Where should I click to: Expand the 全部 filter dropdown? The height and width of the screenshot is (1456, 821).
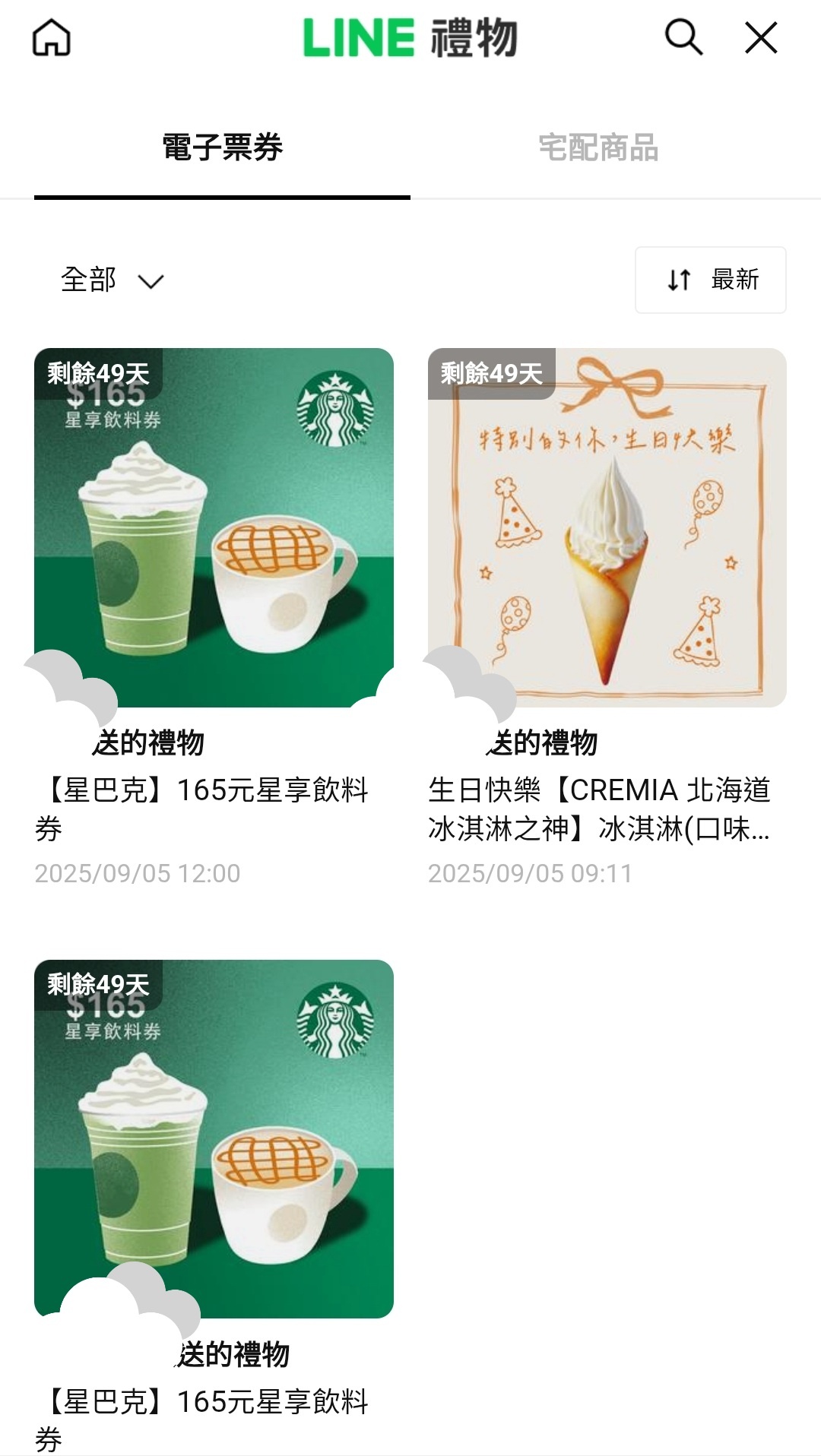click(x=112, y=280)
